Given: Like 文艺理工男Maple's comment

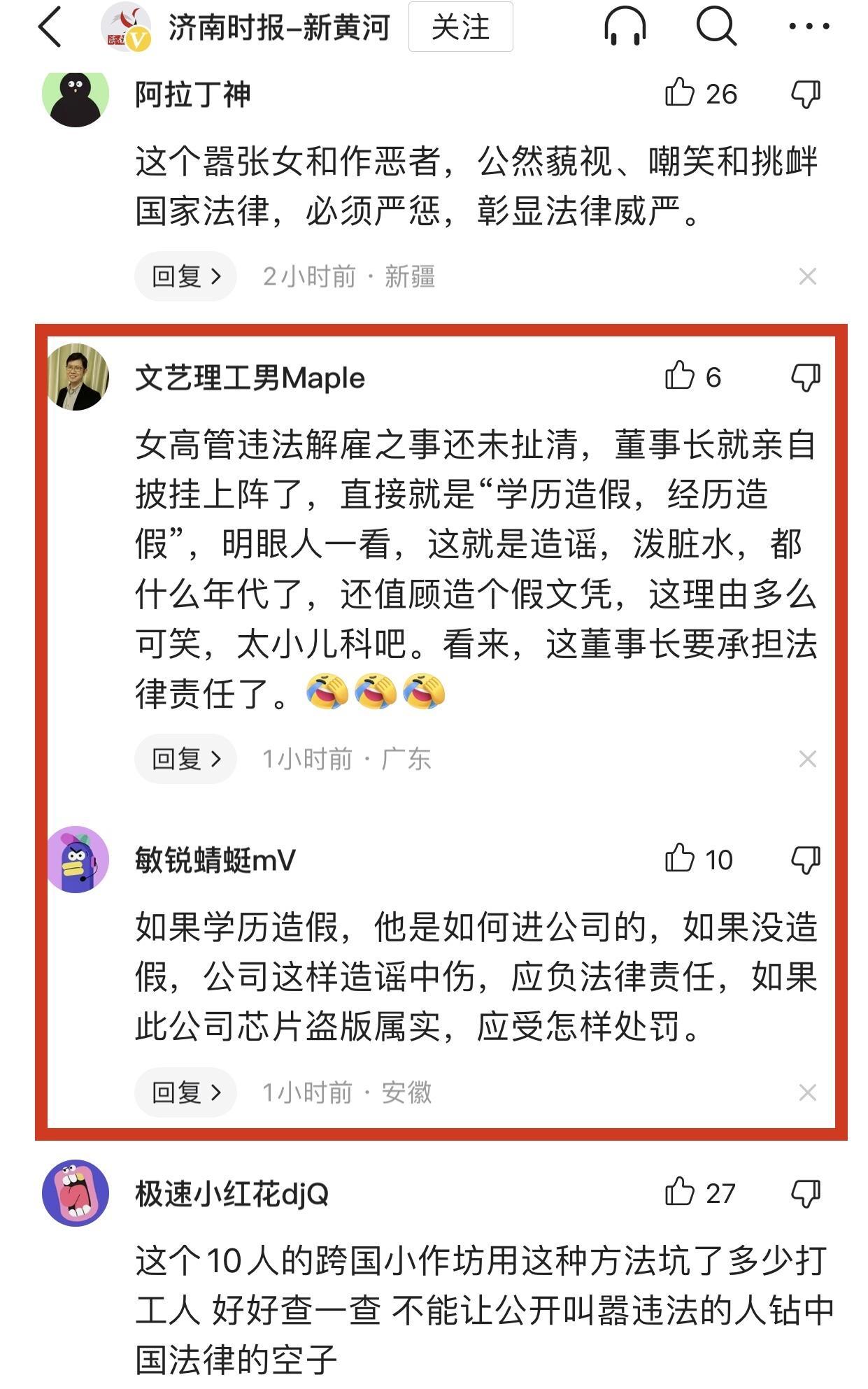Looking at the screenshot, I should (680, 376).
